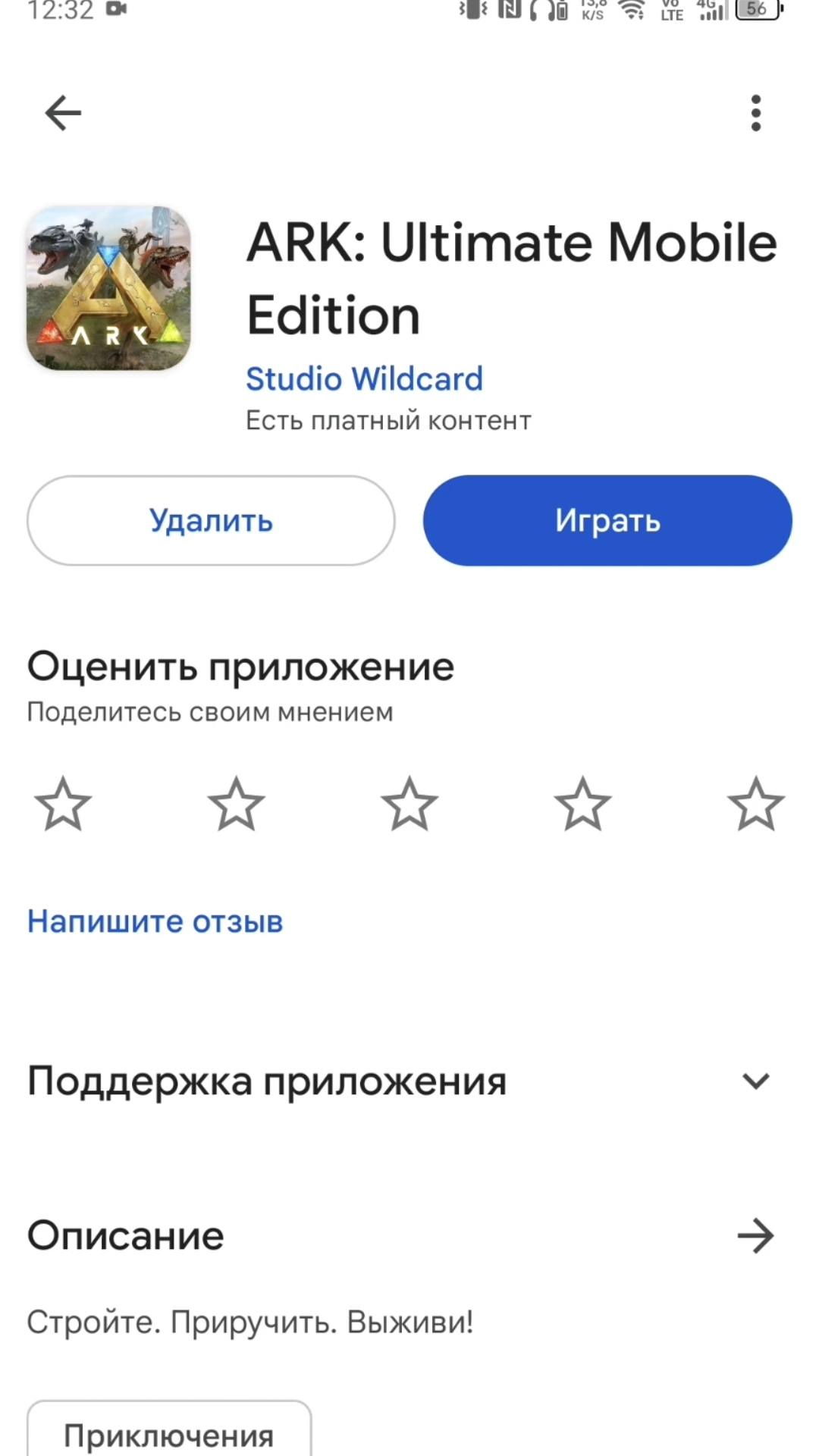Tap Удалить to uninstall the game
Viewport: 819px width, 1456px height.
click(x=211, y=521)
